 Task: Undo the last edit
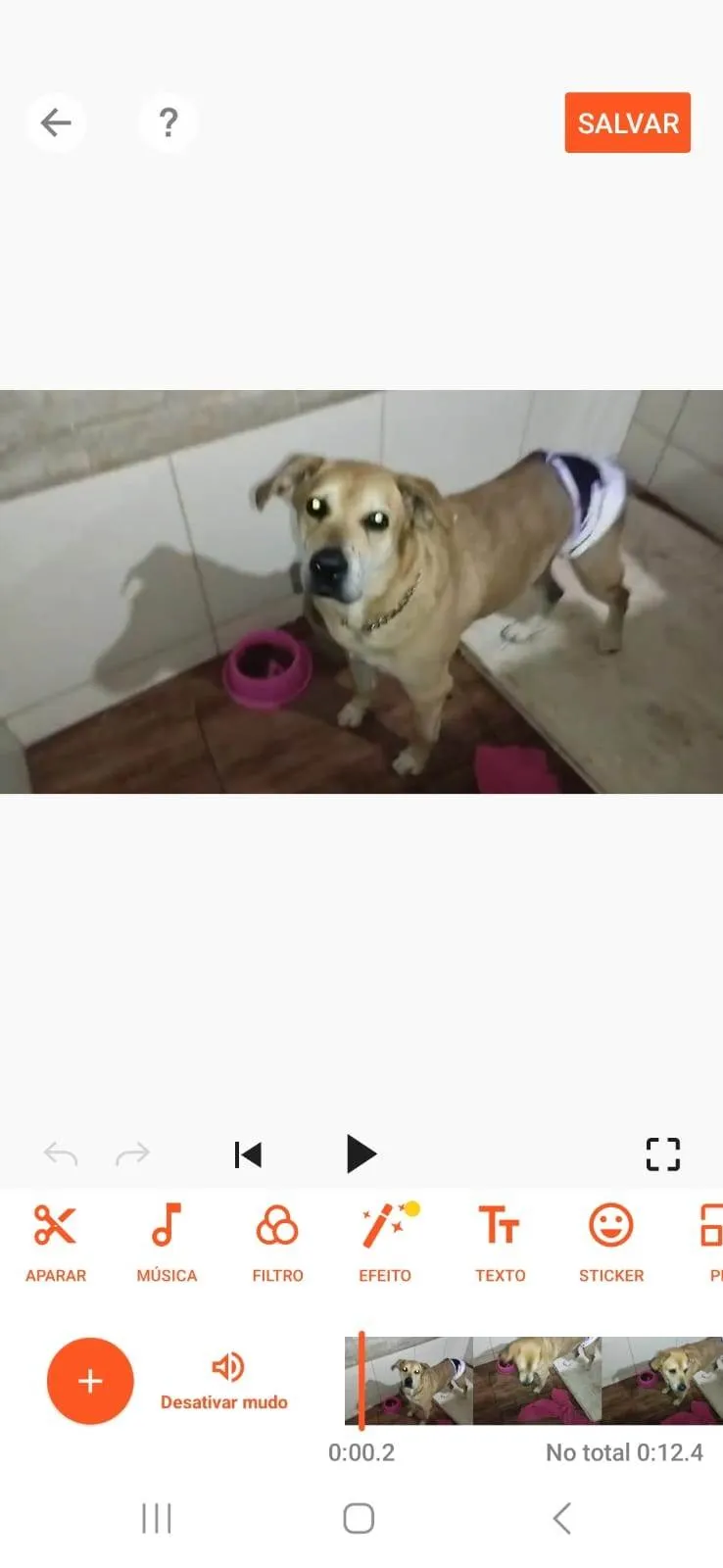[x=61, y=1154]
